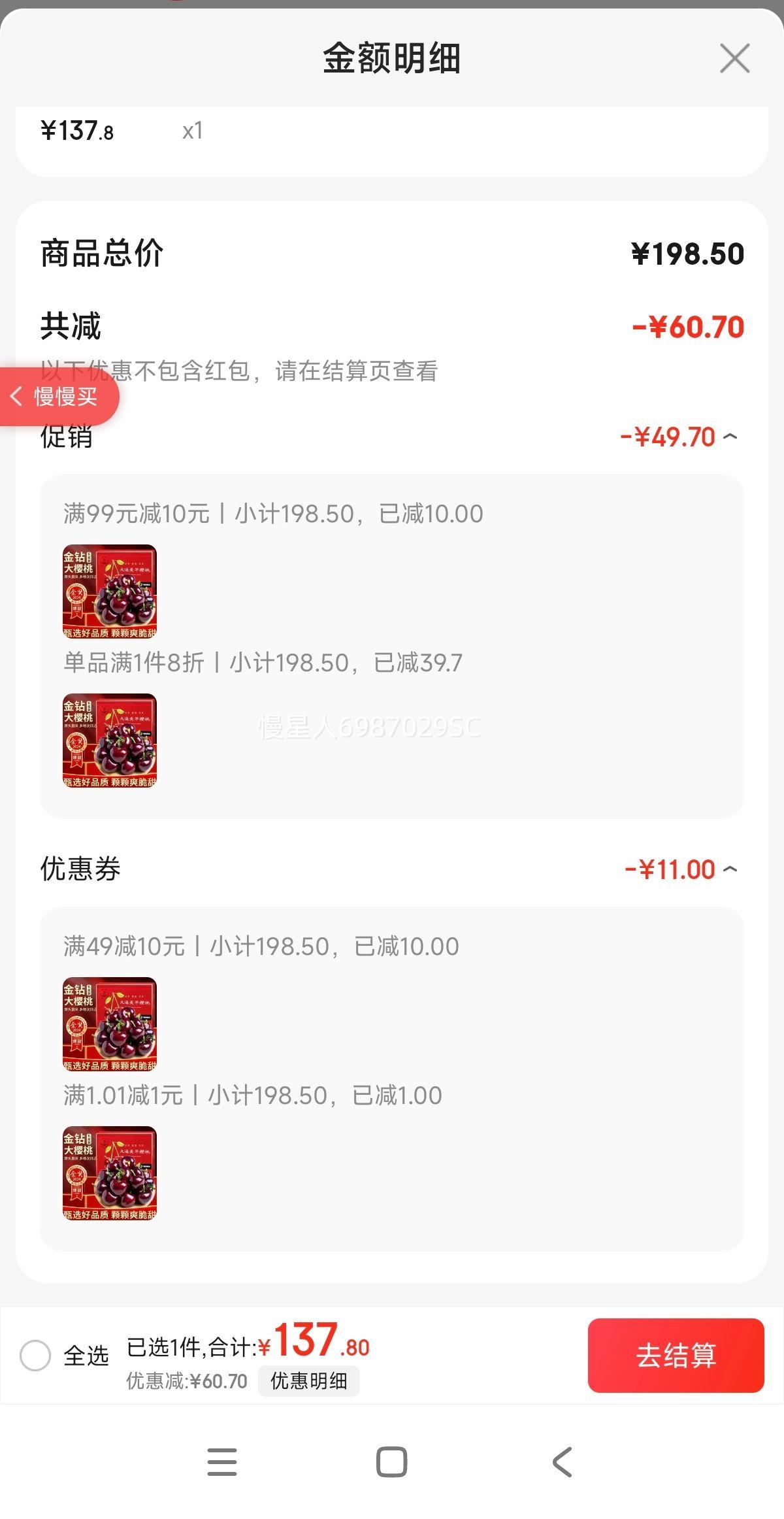Screen dimensions: 784x1519
Task: Open cherry product under 满99元减10元
Action: point(110,592)
